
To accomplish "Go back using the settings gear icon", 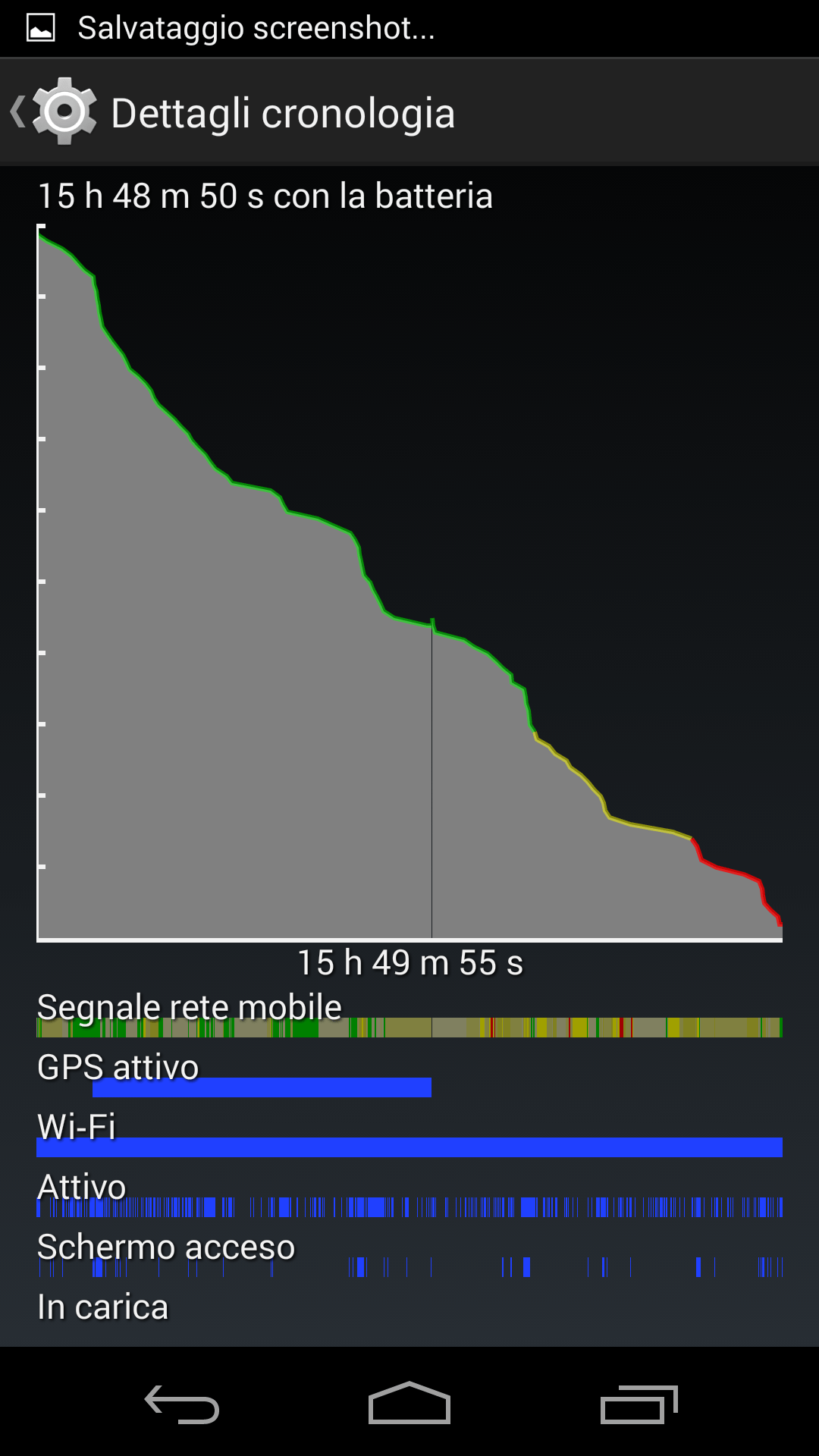I will (x=64, y=111).
